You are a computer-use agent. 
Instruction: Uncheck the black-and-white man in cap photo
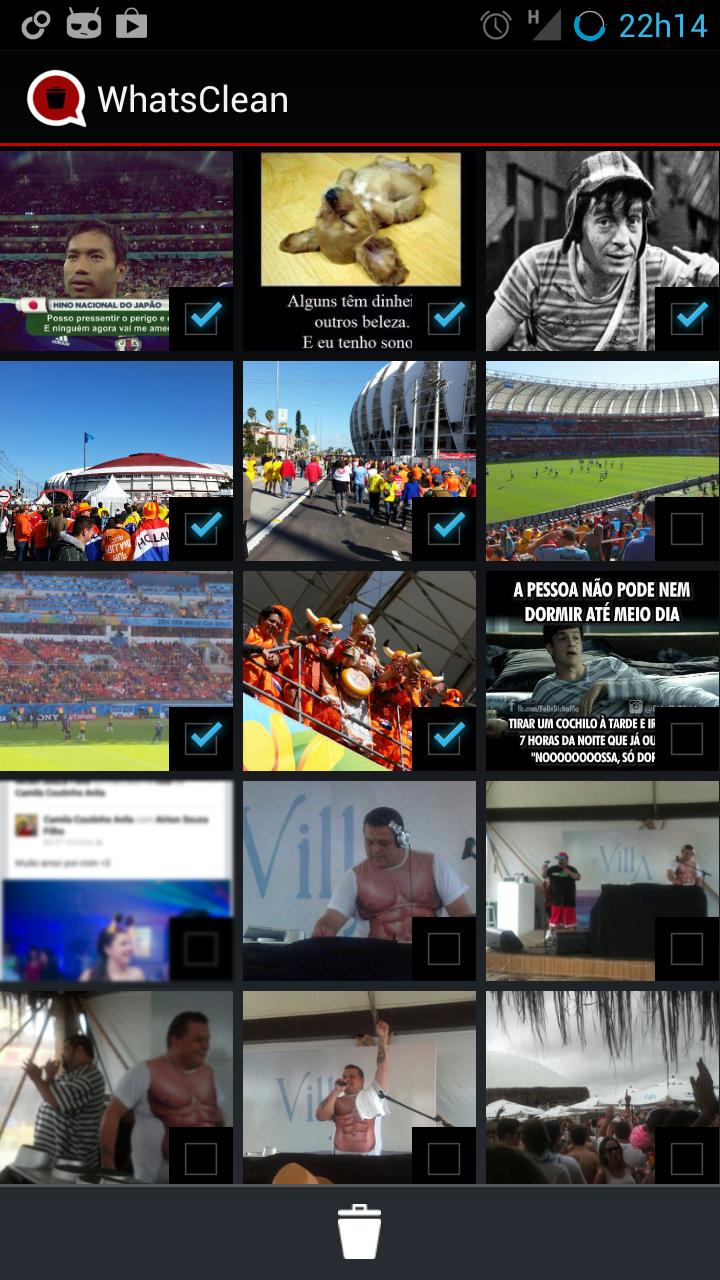(688, 318)
